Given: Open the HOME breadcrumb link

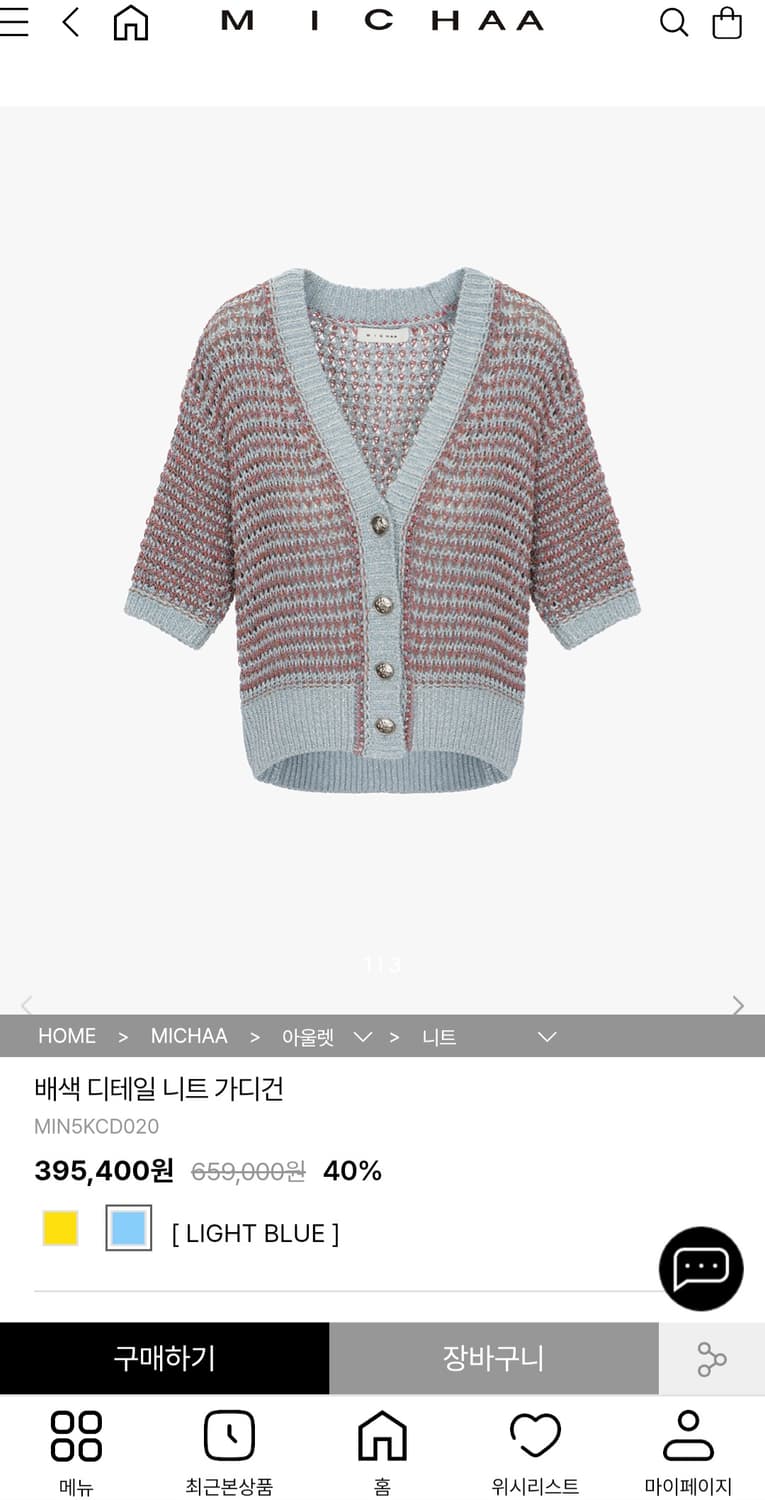Looking at the screenshot, I should (66, 1036).
